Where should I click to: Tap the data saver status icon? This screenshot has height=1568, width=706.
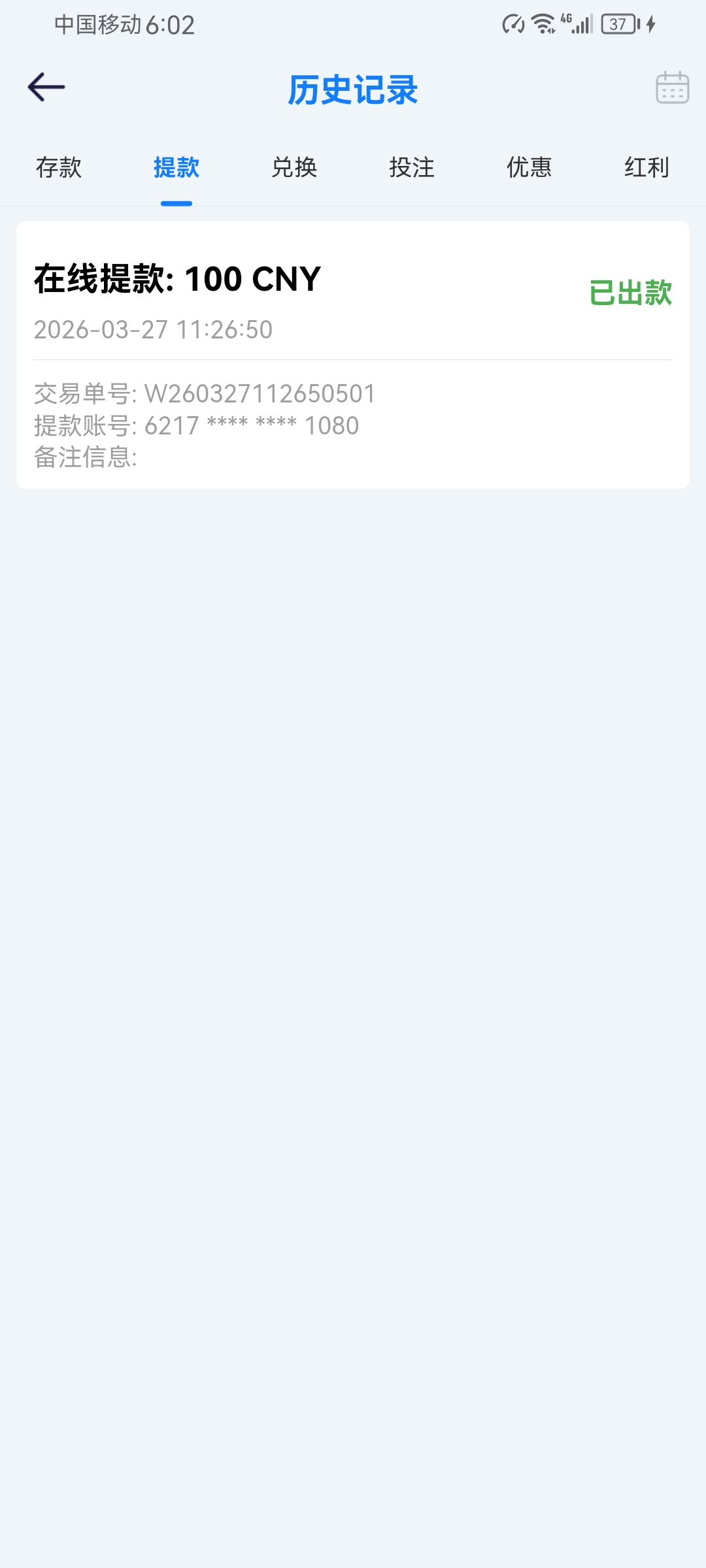pyautogui.click(x=513, y=24)
